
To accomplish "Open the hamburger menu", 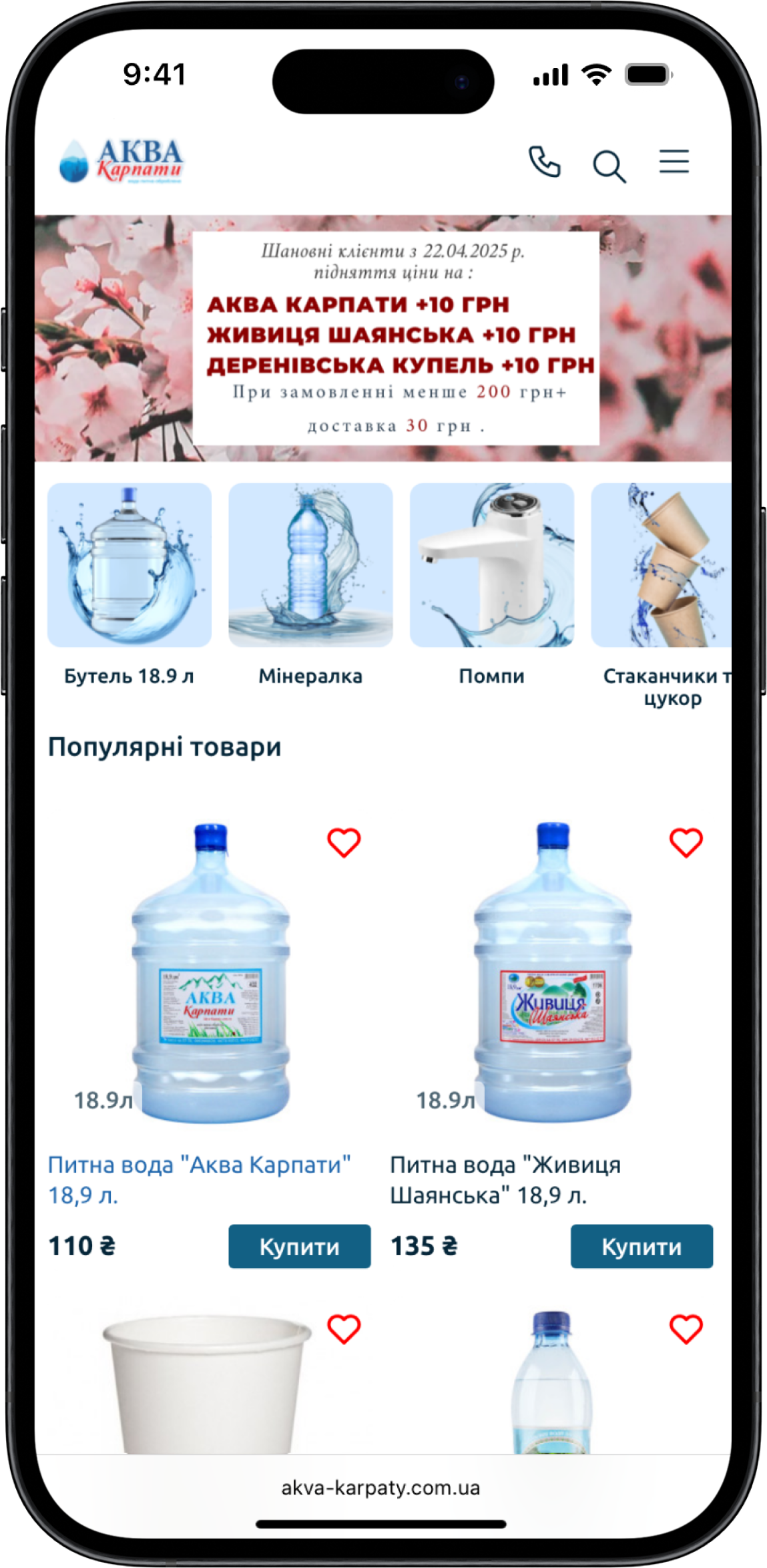I will 674,162.
